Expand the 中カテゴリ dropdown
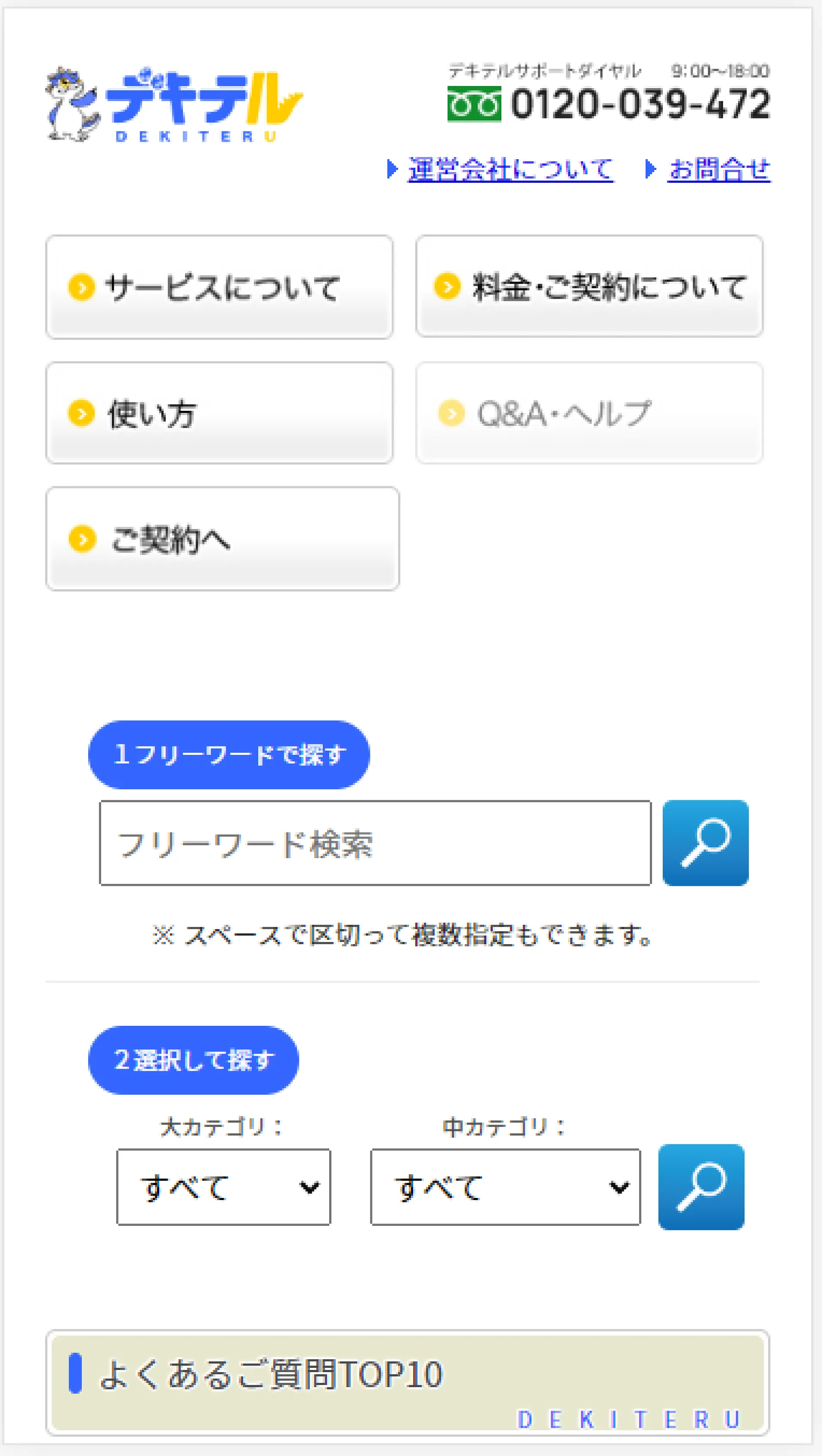 click(506, 1187)
